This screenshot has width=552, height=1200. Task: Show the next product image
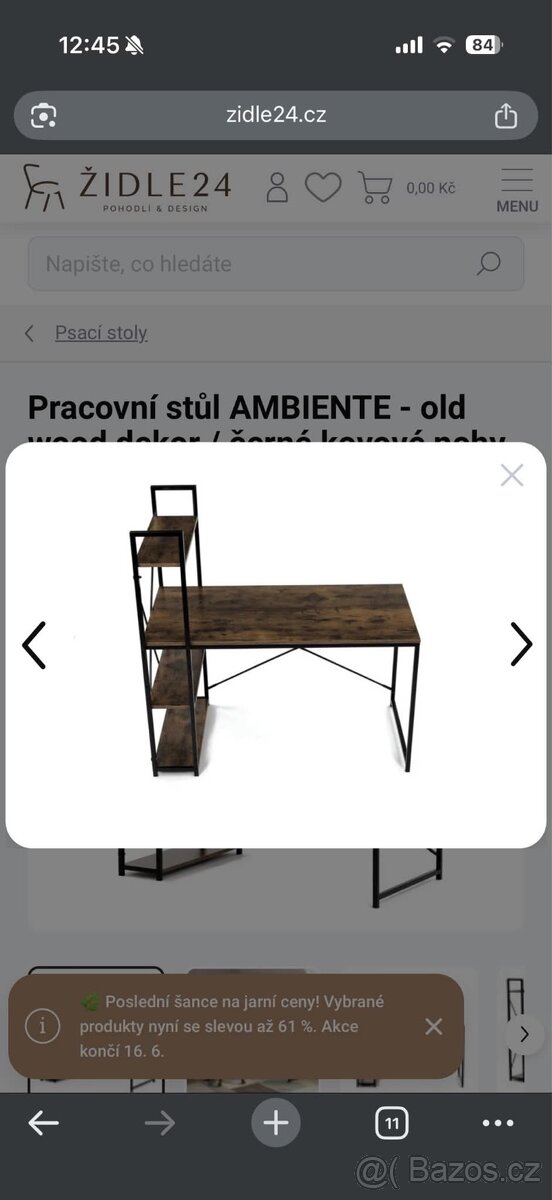pos(521,644)
